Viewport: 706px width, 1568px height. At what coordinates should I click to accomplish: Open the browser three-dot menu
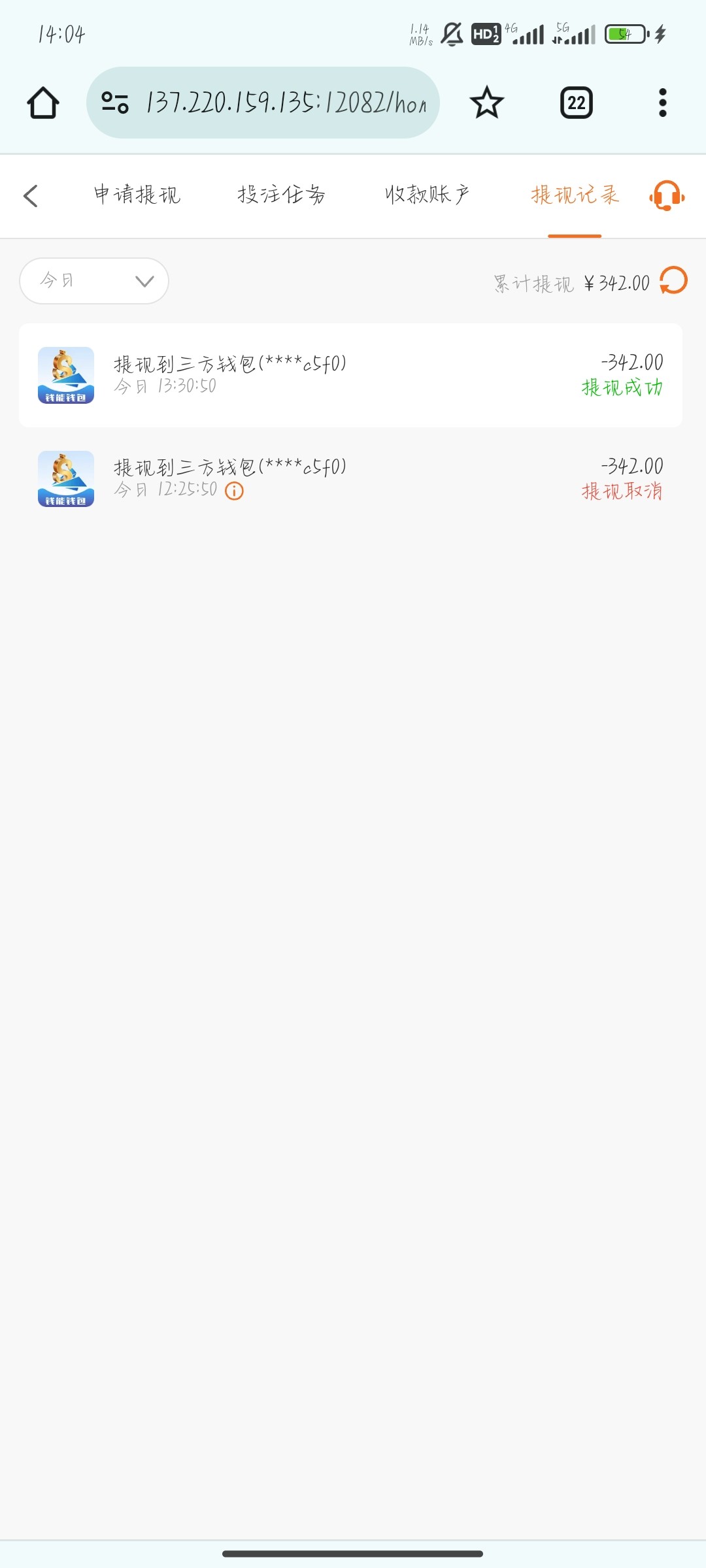662,103
